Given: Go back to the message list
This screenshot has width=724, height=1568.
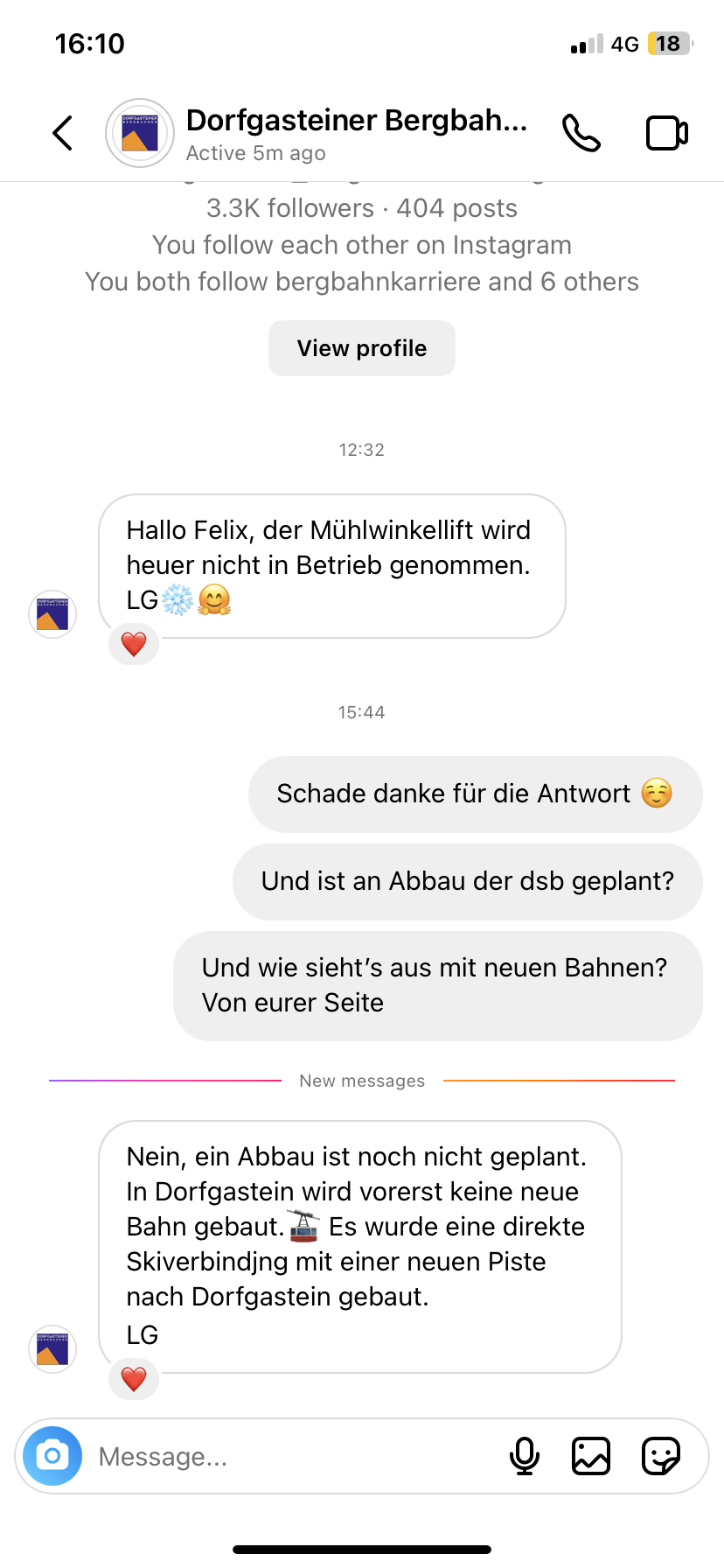Looking at the screenshot, I should (x=62, y=133).
